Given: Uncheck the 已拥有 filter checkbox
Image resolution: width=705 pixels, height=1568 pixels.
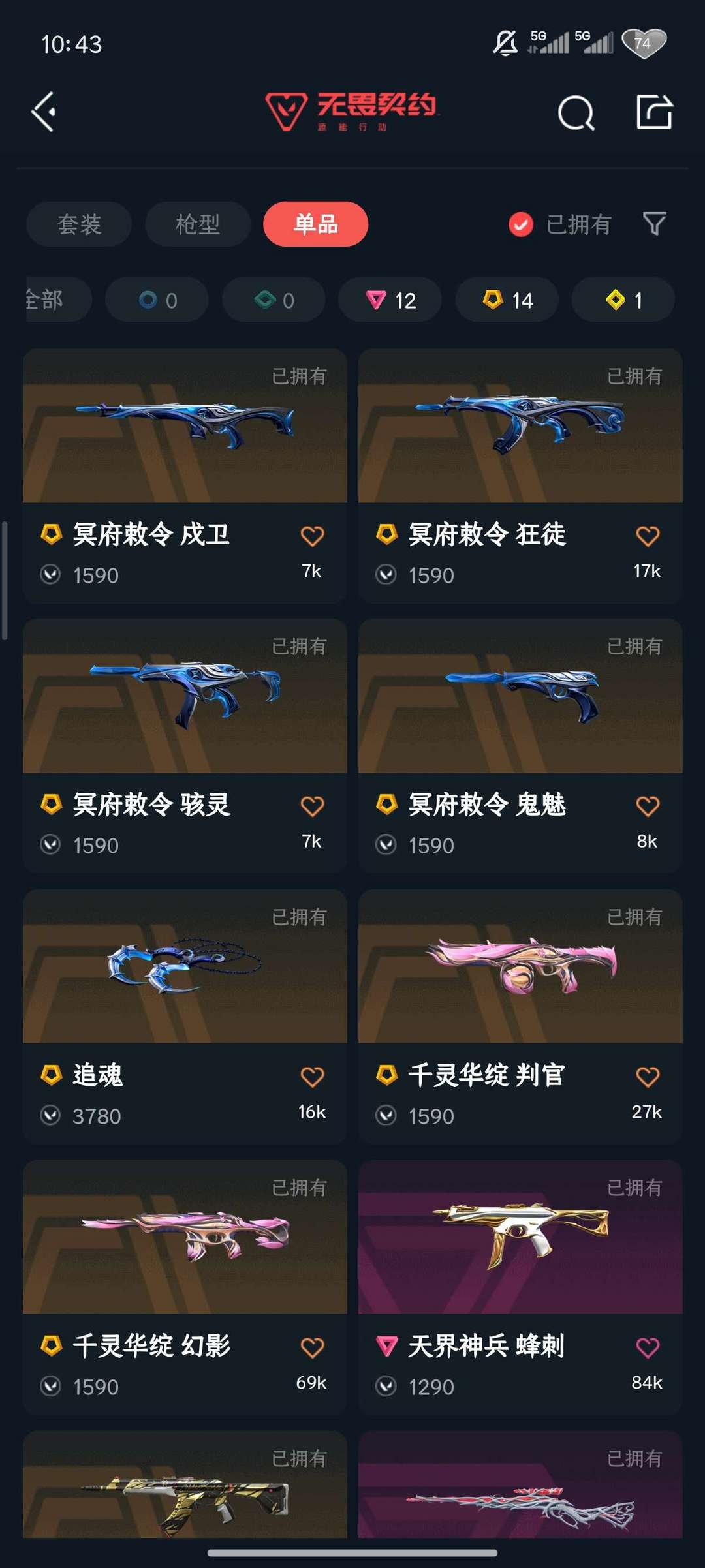Looking at the screenshot, I should (x=521, y=224).
